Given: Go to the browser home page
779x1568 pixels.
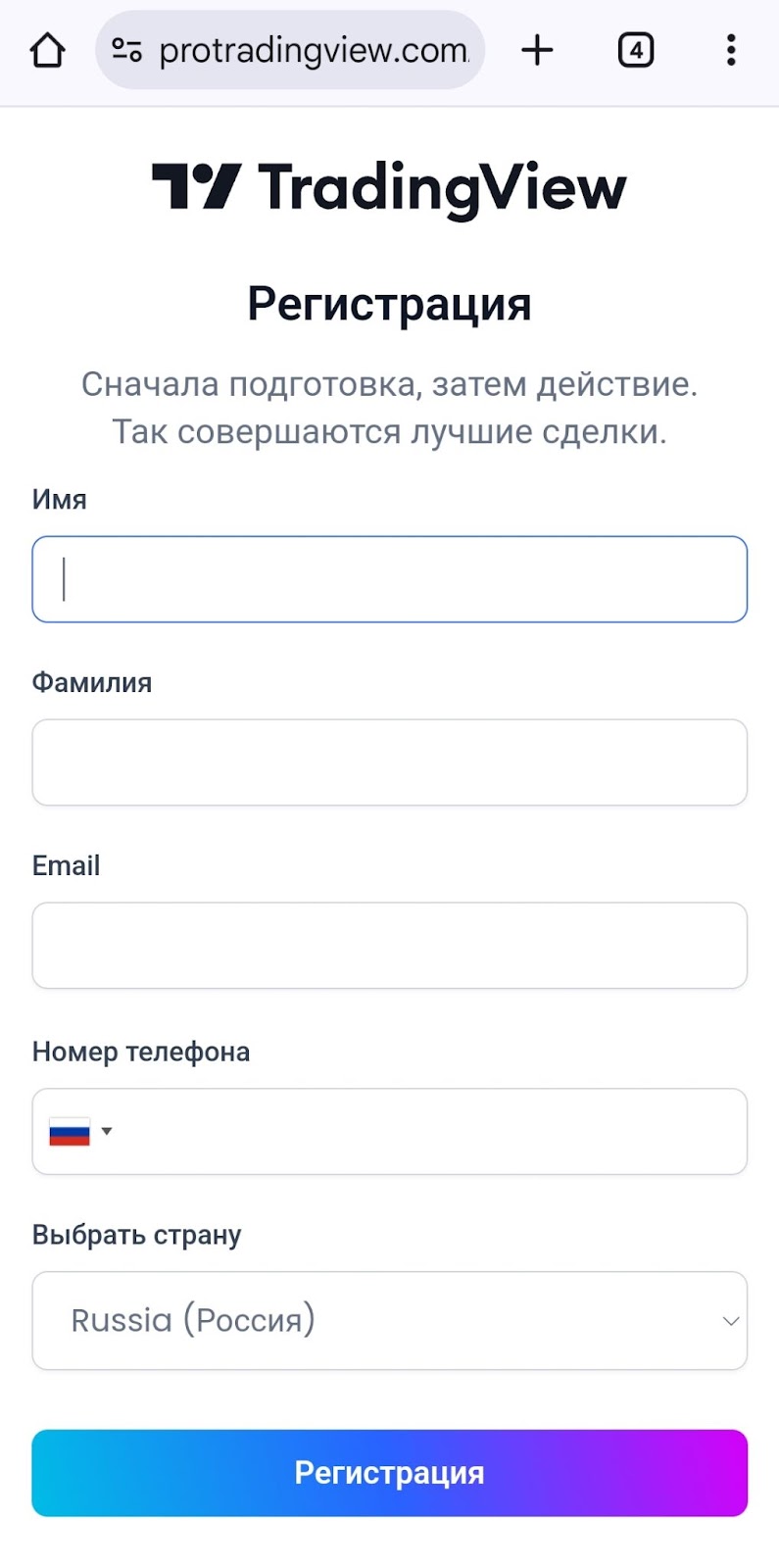Looking at the screenshot, I should (x=47, y=50).
